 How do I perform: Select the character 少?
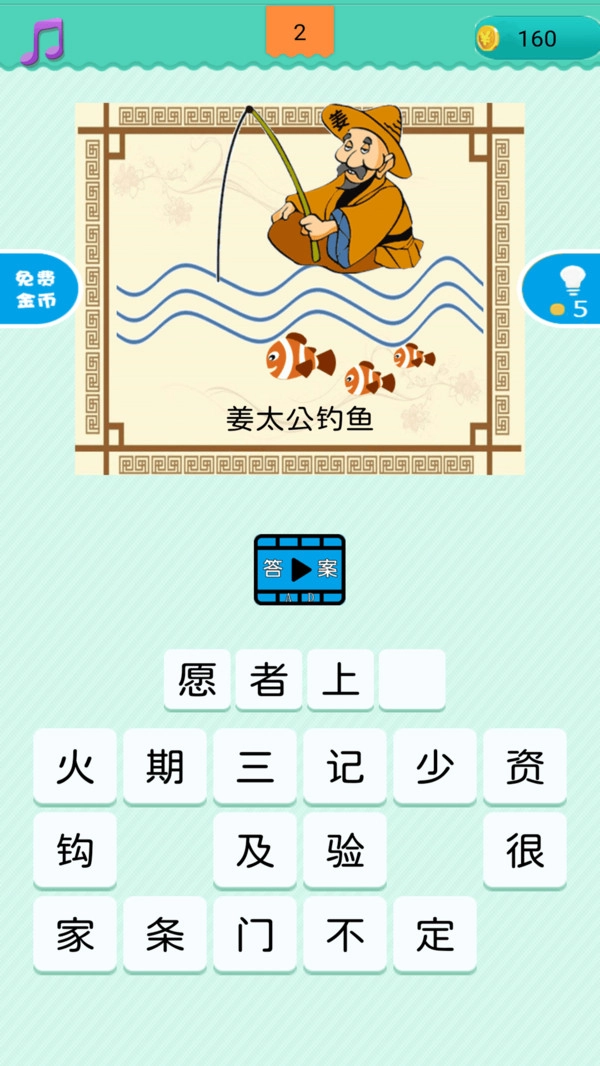click(x=435, y=767)
